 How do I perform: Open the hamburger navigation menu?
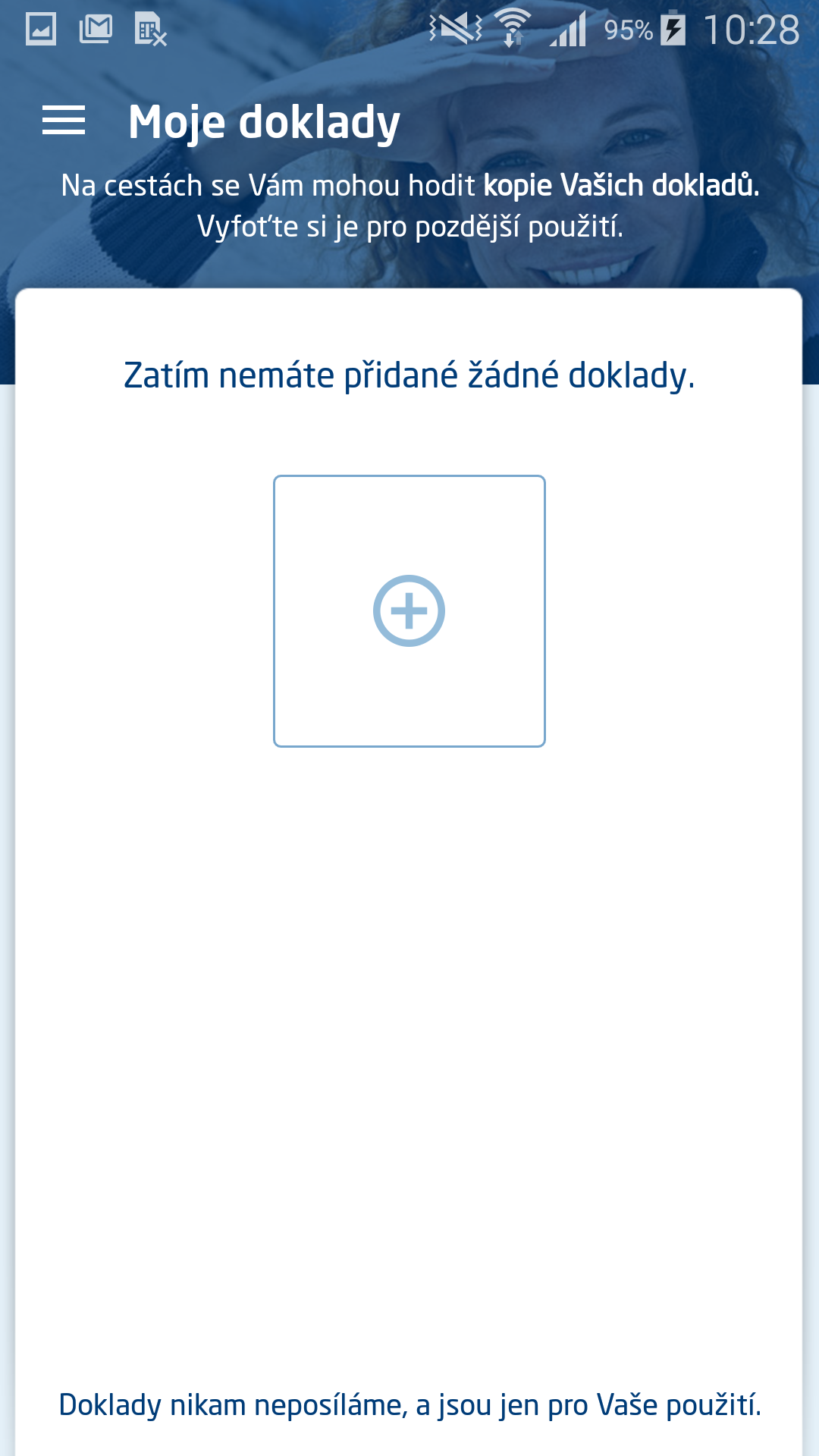(x=64, y=121)
